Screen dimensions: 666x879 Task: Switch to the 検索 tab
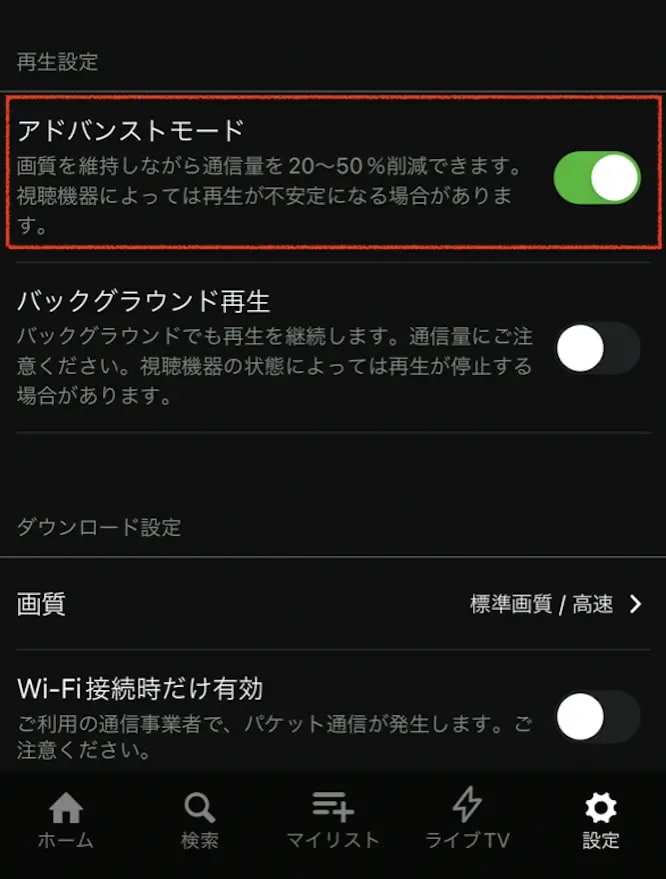pos(200,821)
